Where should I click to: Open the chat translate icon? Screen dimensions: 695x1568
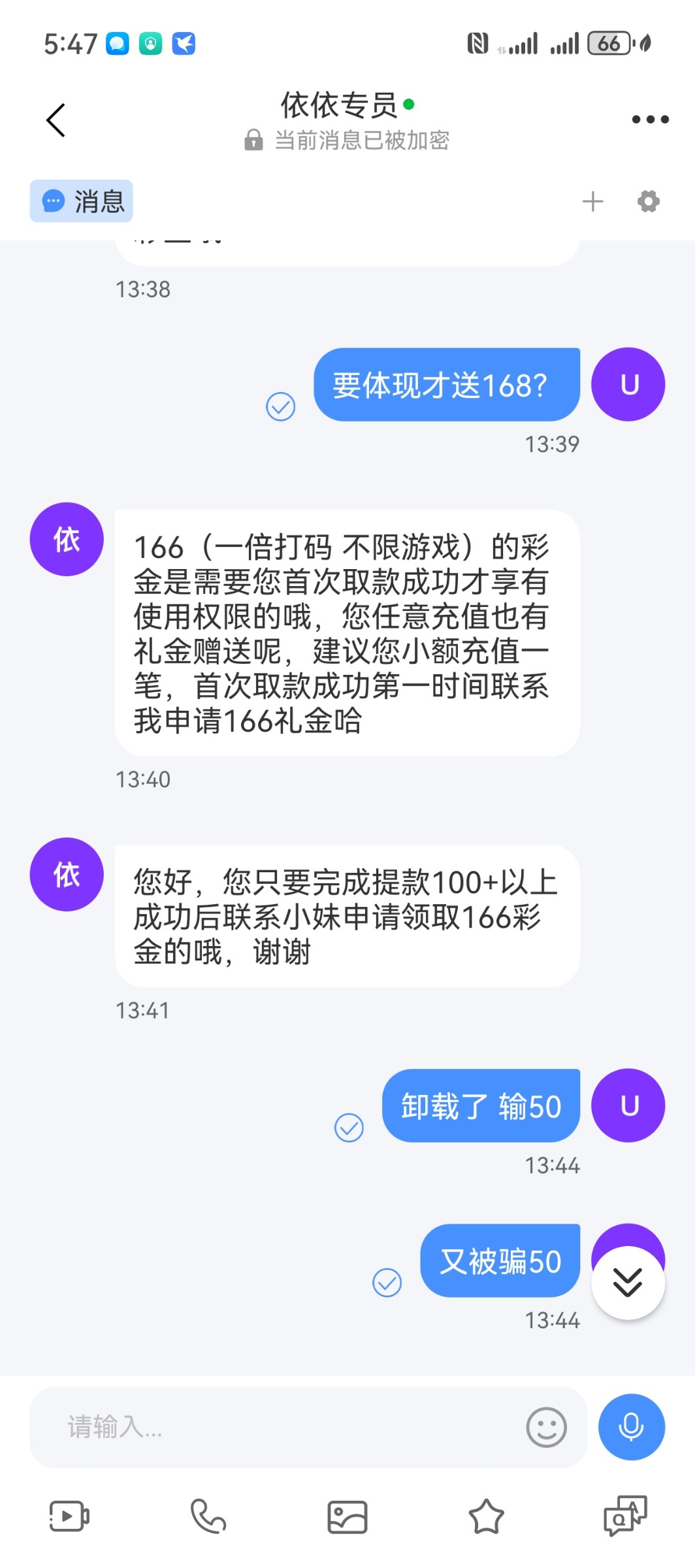[x=625, y=1516]
